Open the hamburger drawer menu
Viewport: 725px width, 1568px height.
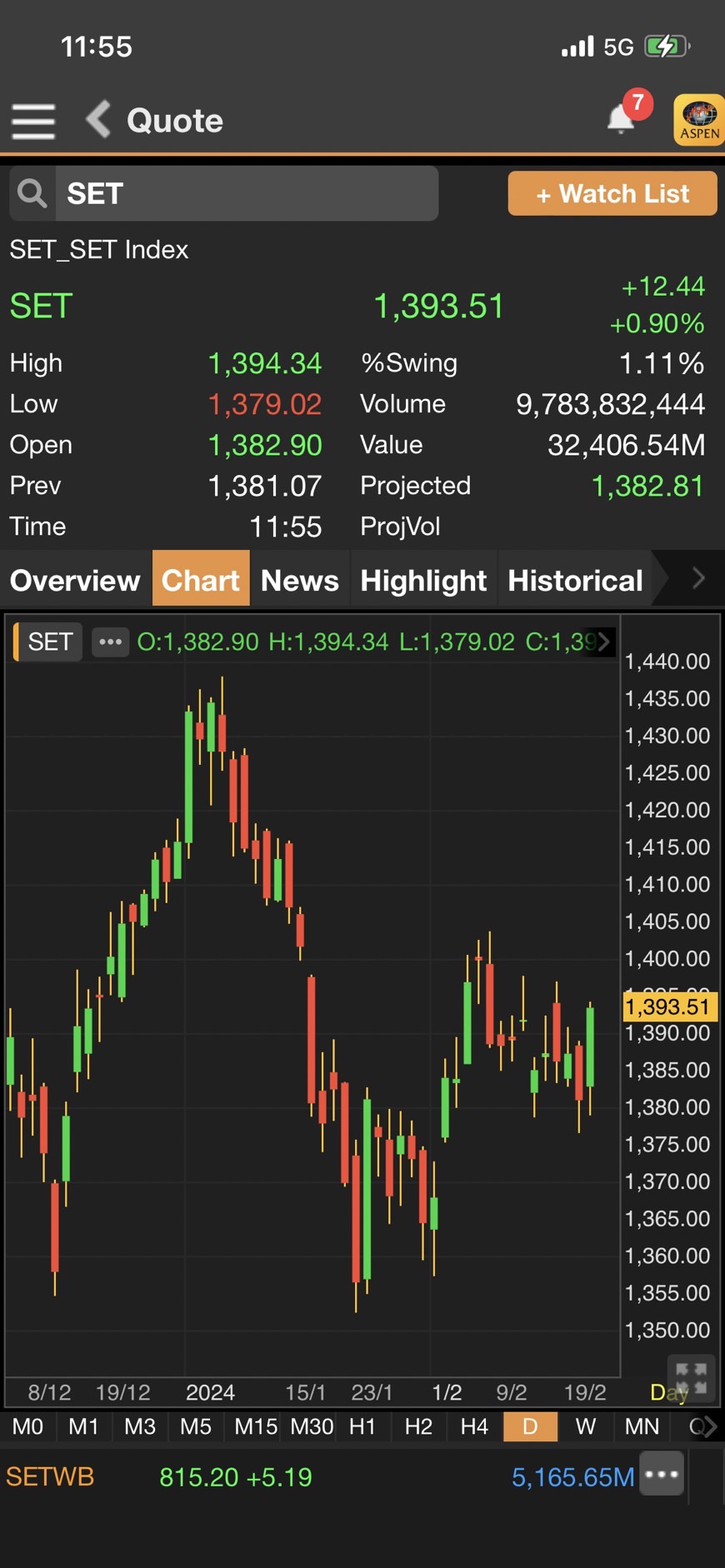(x=33, y=122)
